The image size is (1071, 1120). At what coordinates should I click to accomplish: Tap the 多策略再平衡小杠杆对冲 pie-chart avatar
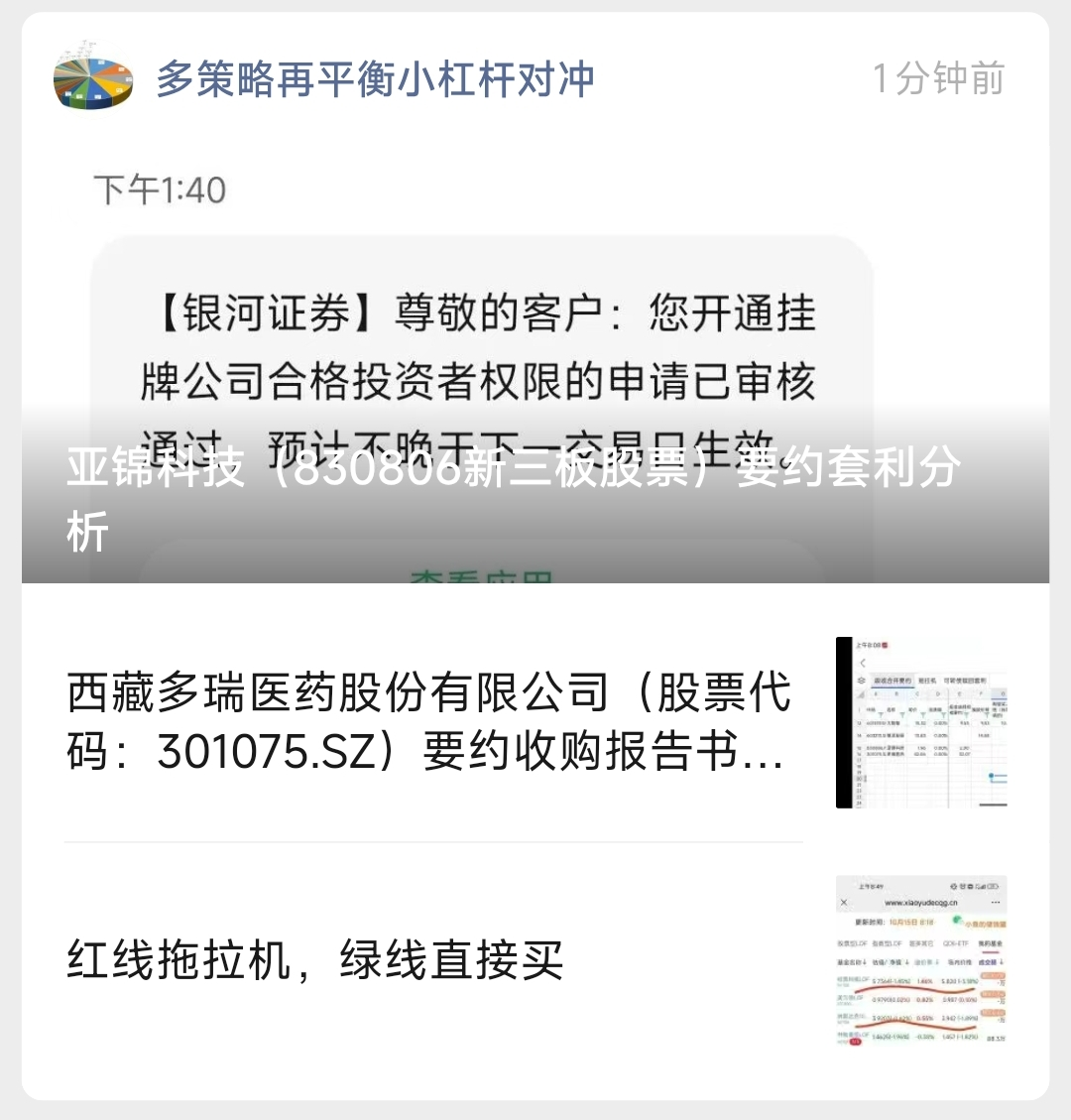[93, 77]
